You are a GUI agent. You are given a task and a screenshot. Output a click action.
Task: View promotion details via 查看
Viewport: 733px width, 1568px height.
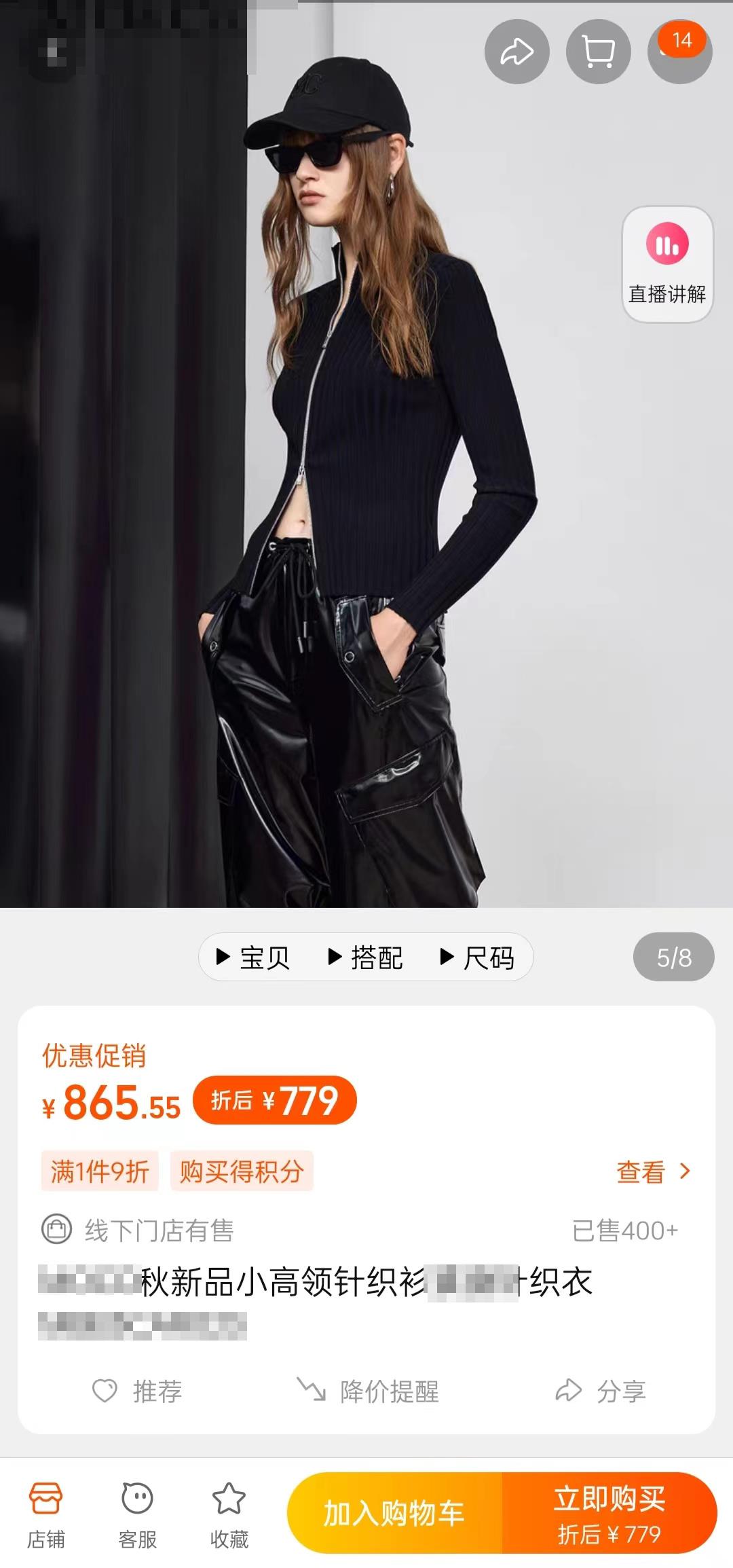(x=652, y=1171)
